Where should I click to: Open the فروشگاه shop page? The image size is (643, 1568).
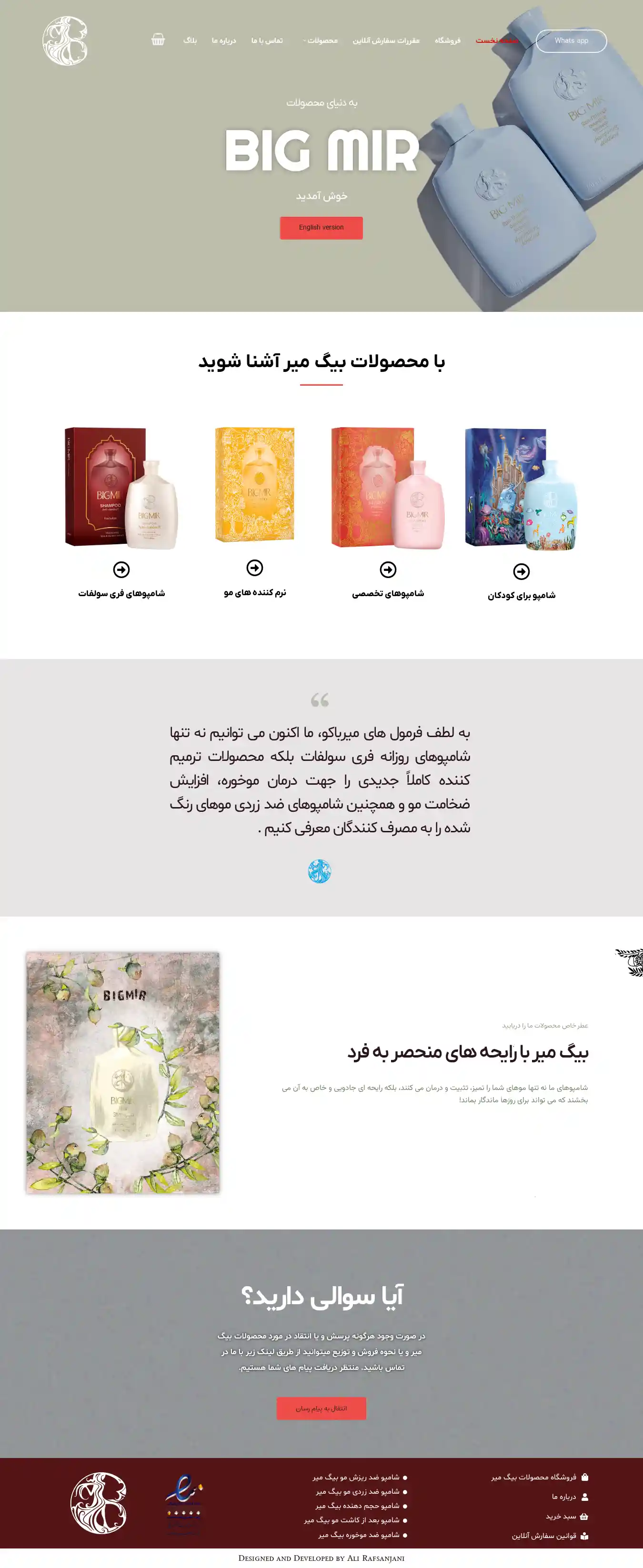pyautogui.click(x=447, y=41)
